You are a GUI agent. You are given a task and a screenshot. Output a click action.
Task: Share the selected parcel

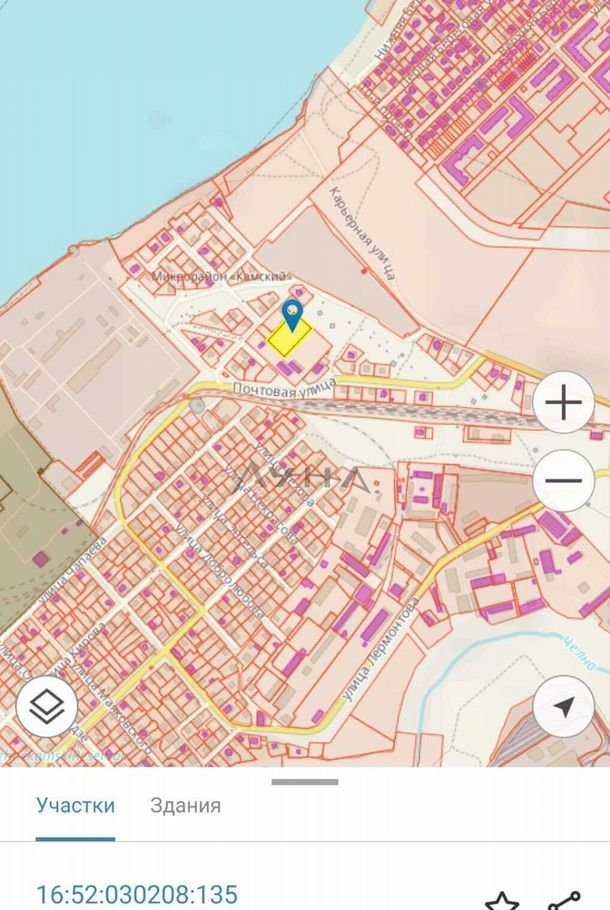pyautogui.click(x=565, y=900)
